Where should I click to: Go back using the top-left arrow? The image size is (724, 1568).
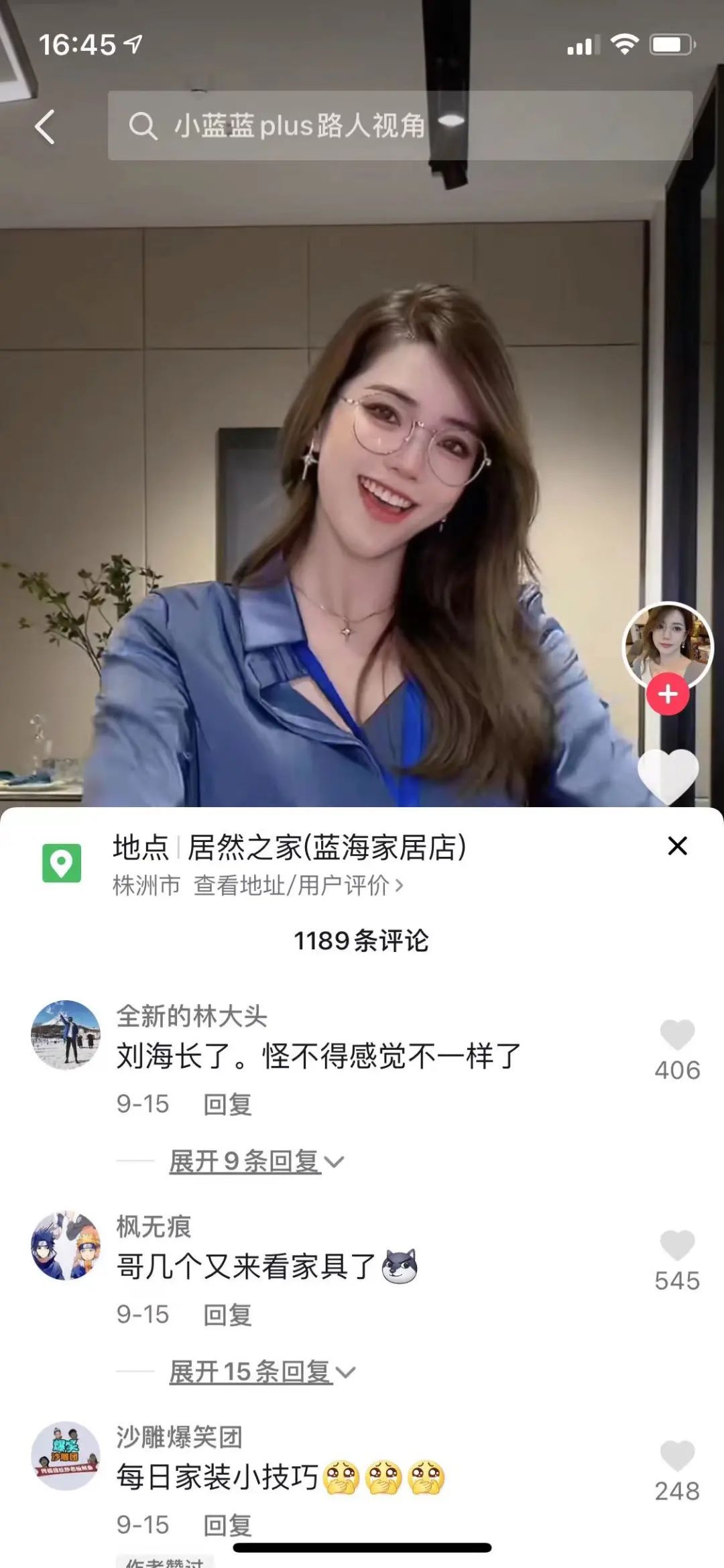coord(45,127)
